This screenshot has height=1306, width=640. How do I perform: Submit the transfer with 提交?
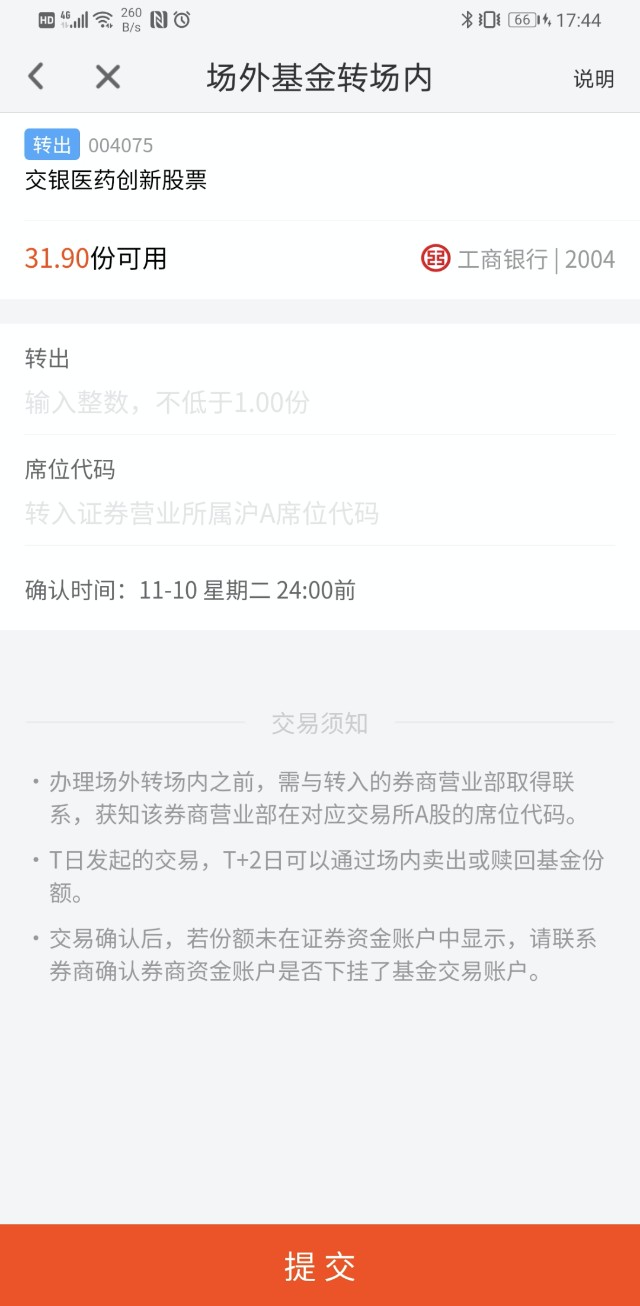click(x=320, y=1266)
